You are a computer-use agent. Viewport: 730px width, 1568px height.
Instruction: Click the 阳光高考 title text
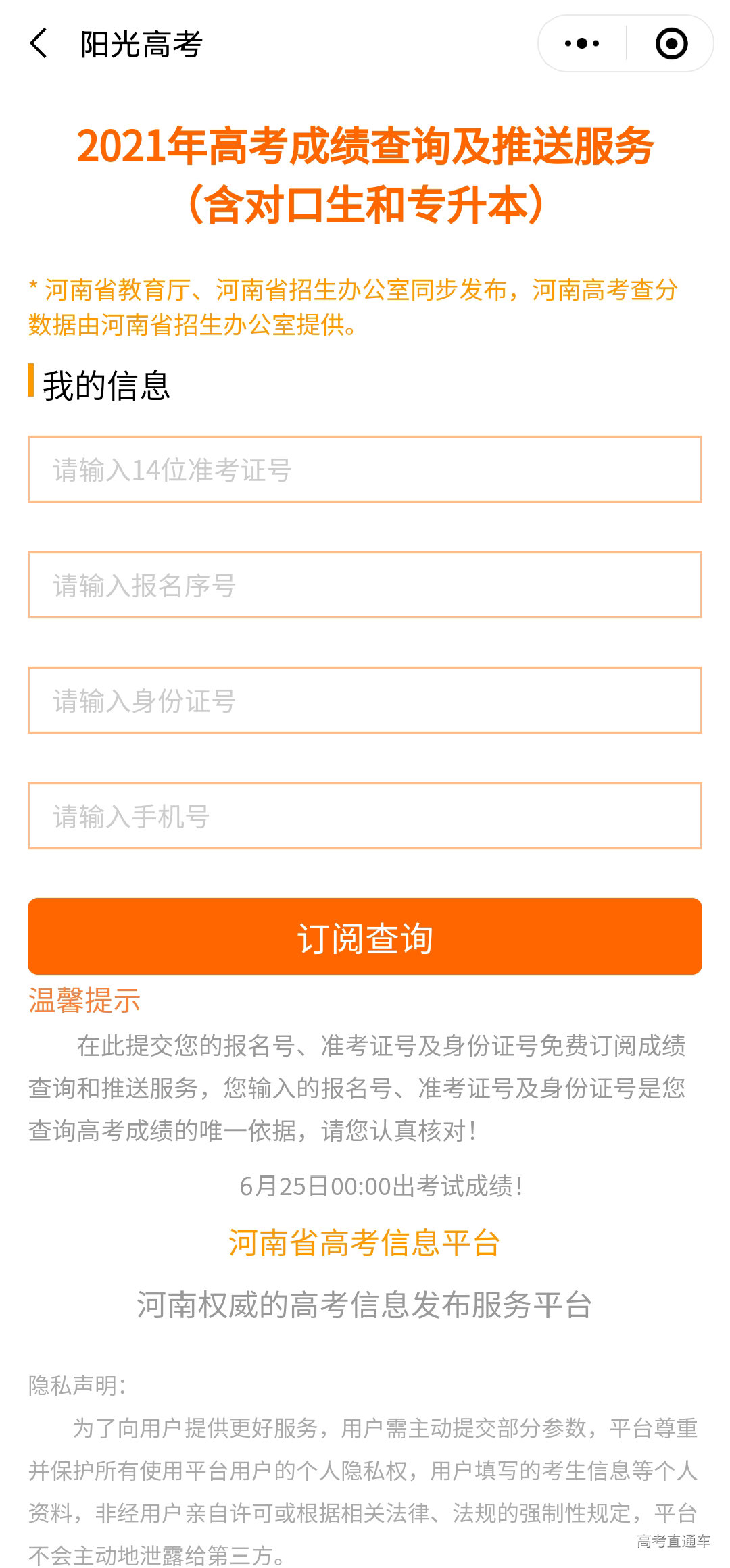139,43
